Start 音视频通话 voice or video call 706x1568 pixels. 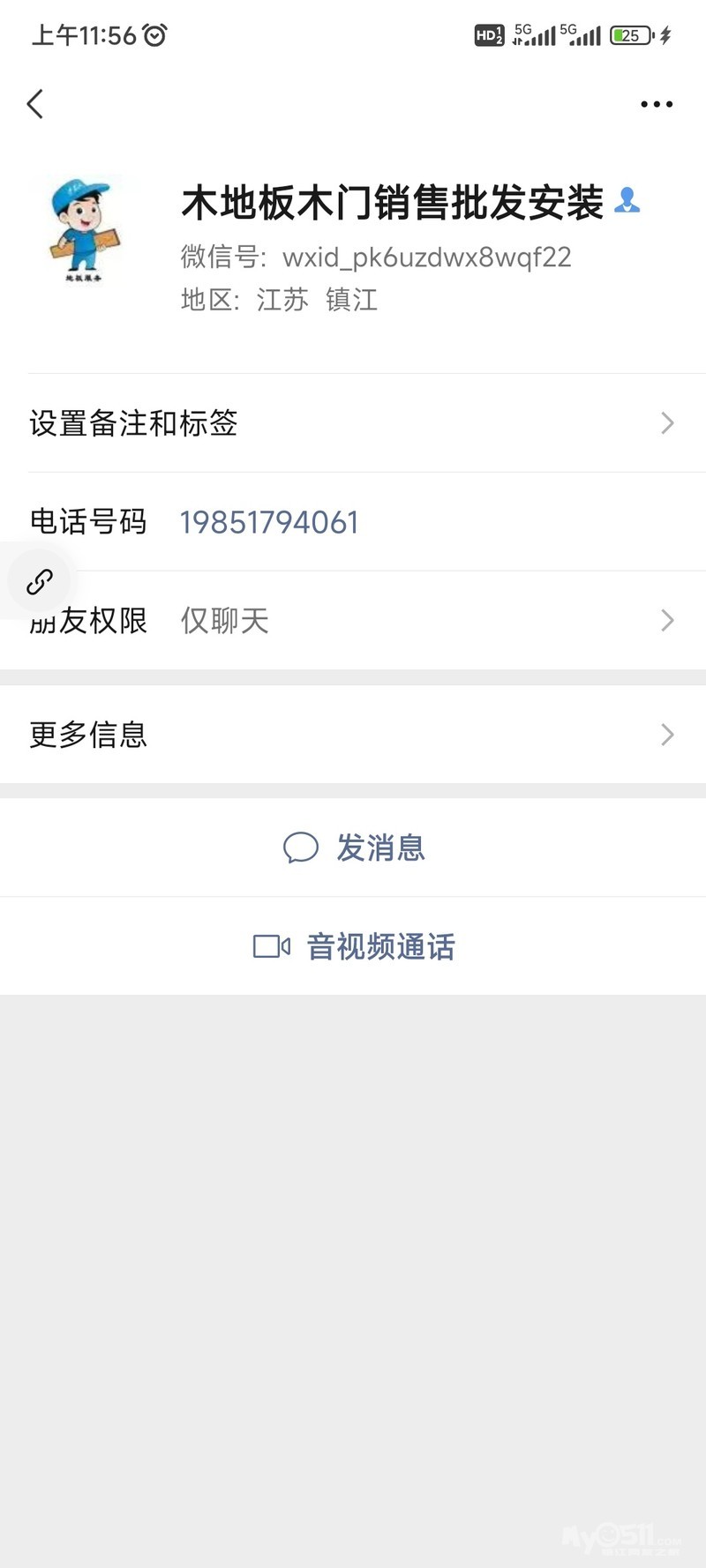point(354,947)
